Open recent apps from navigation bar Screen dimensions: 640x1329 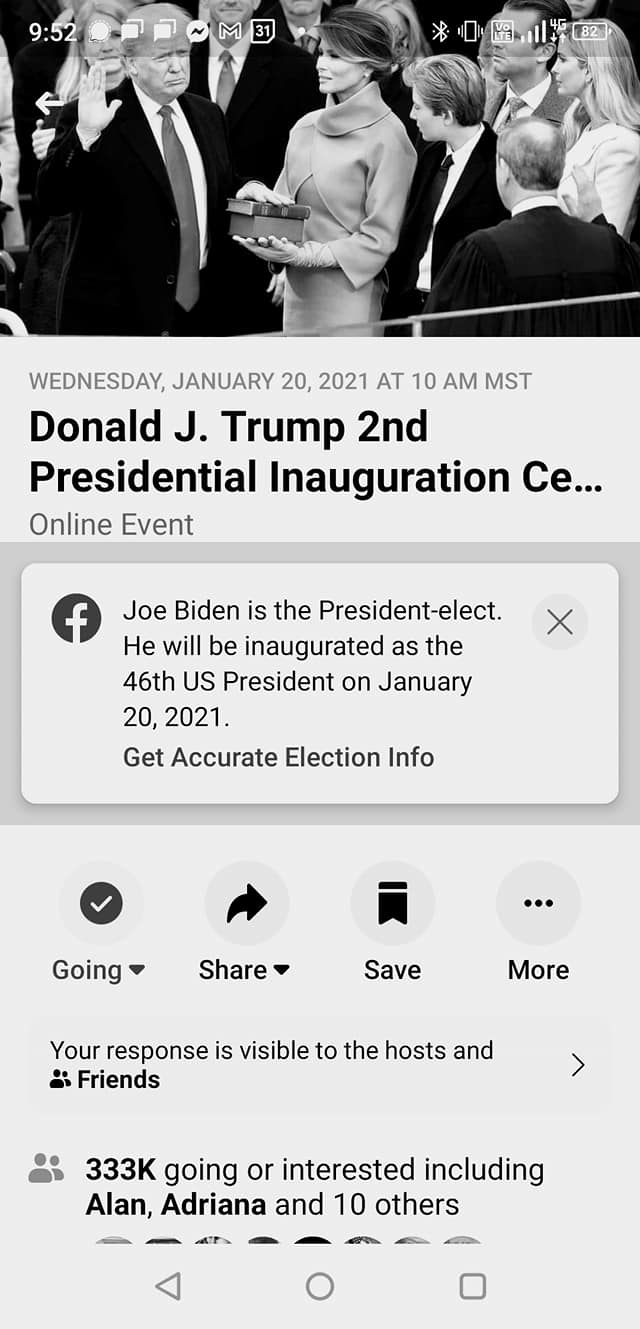pos(472,1286)
